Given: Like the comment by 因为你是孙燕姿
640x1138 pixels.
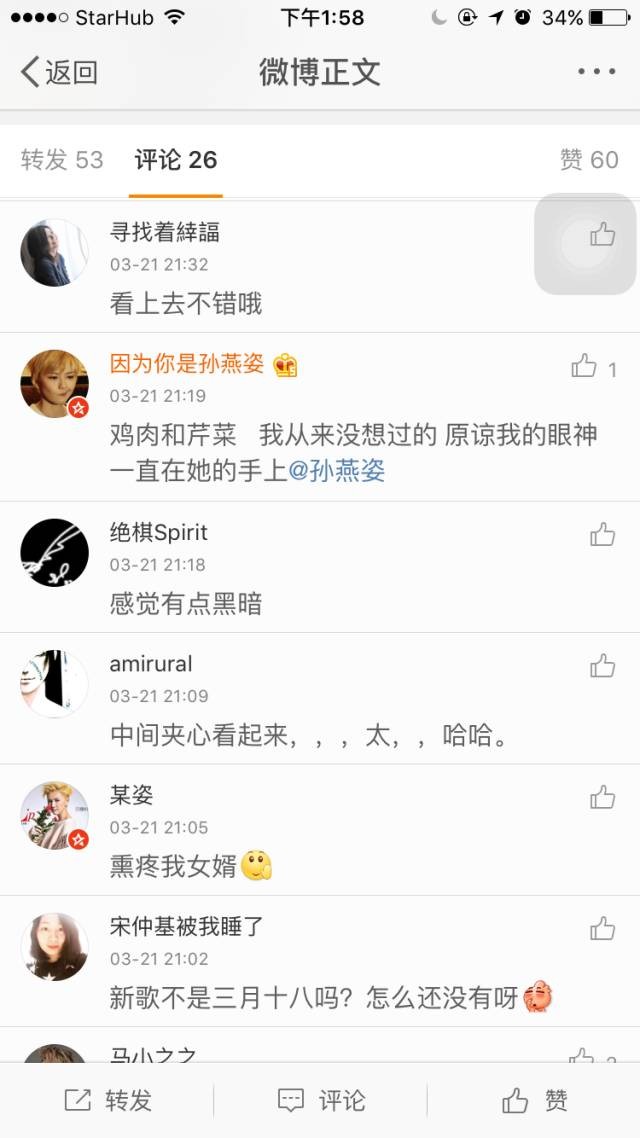Looking at the screenshot, I should pos(585,367).
